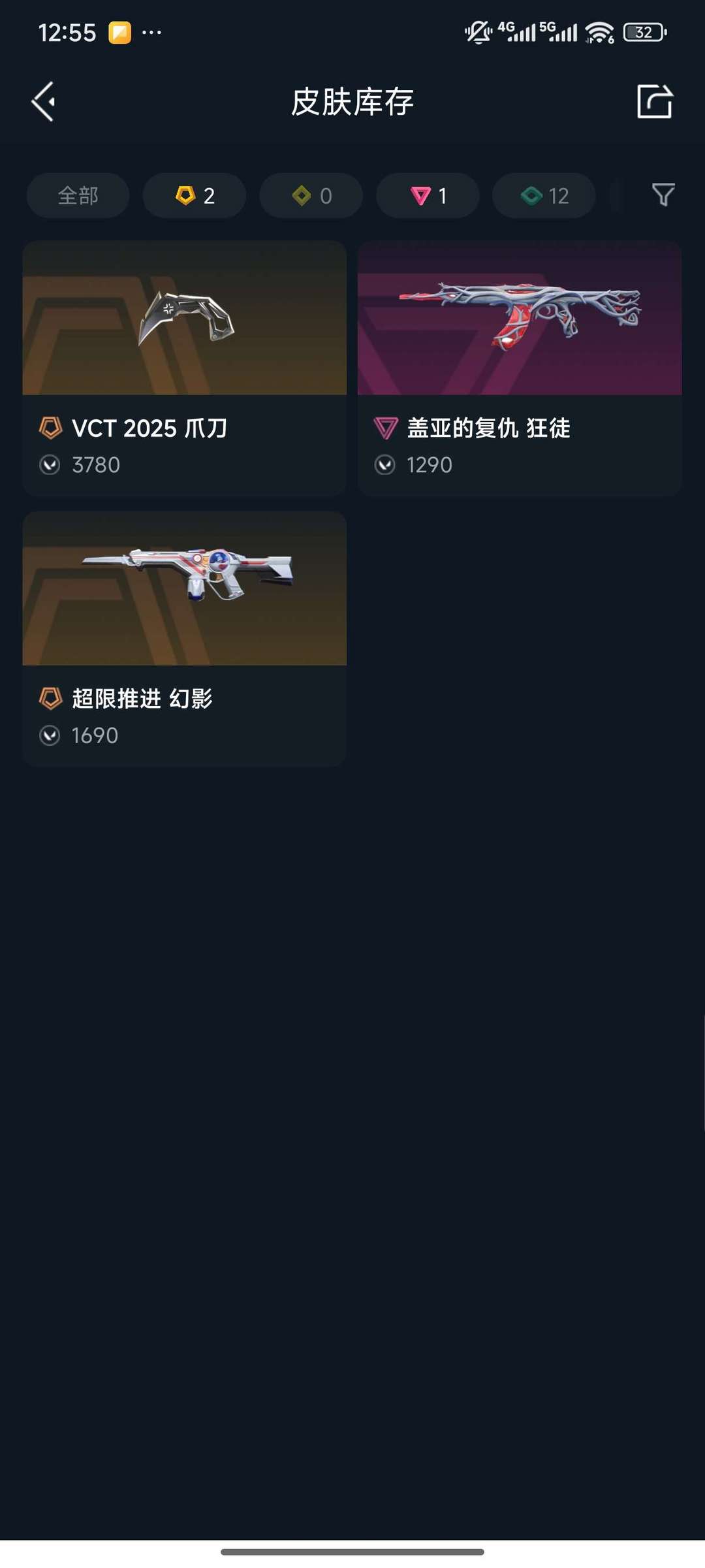This screenshot has width=705, height=1568.
Task: Open the filter funnel icon
Action: pyautogui.click(x=663, y=195)
